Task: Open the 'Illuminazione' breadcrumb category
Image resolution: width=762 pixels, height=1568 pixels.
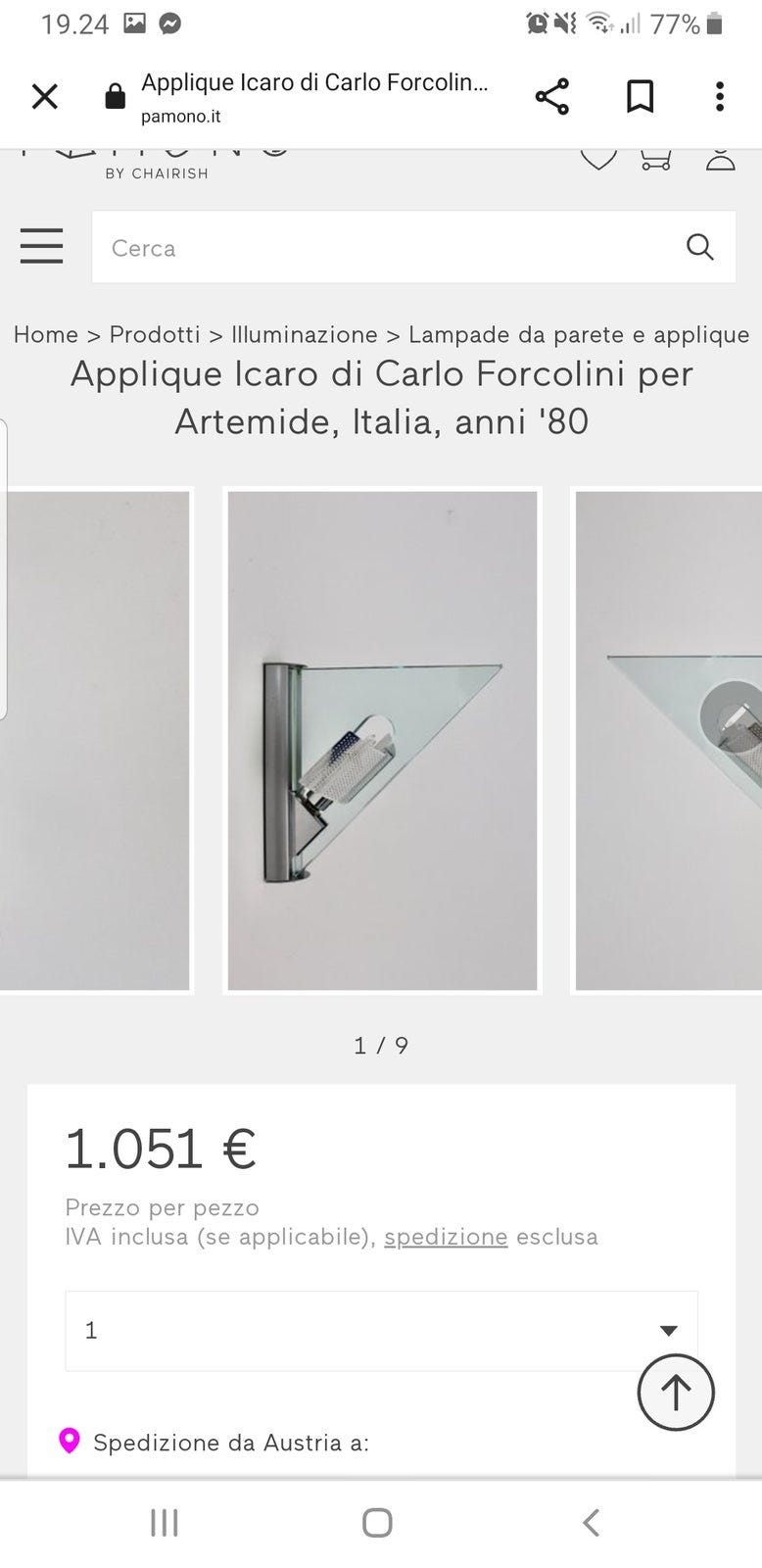Action: click(304, 334)
